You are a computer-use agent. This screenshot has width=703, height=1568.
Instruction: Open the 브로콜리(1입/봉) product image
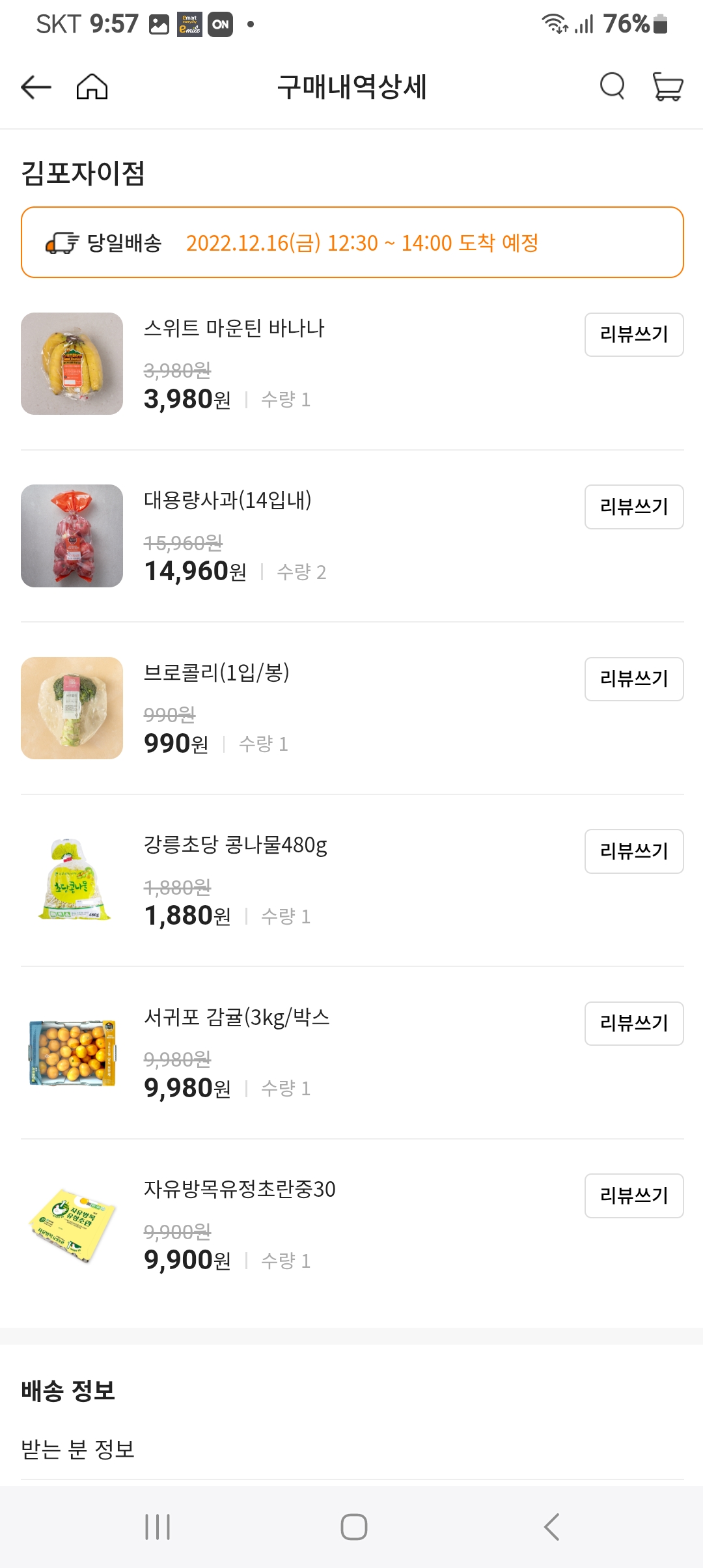coord(72,708)
